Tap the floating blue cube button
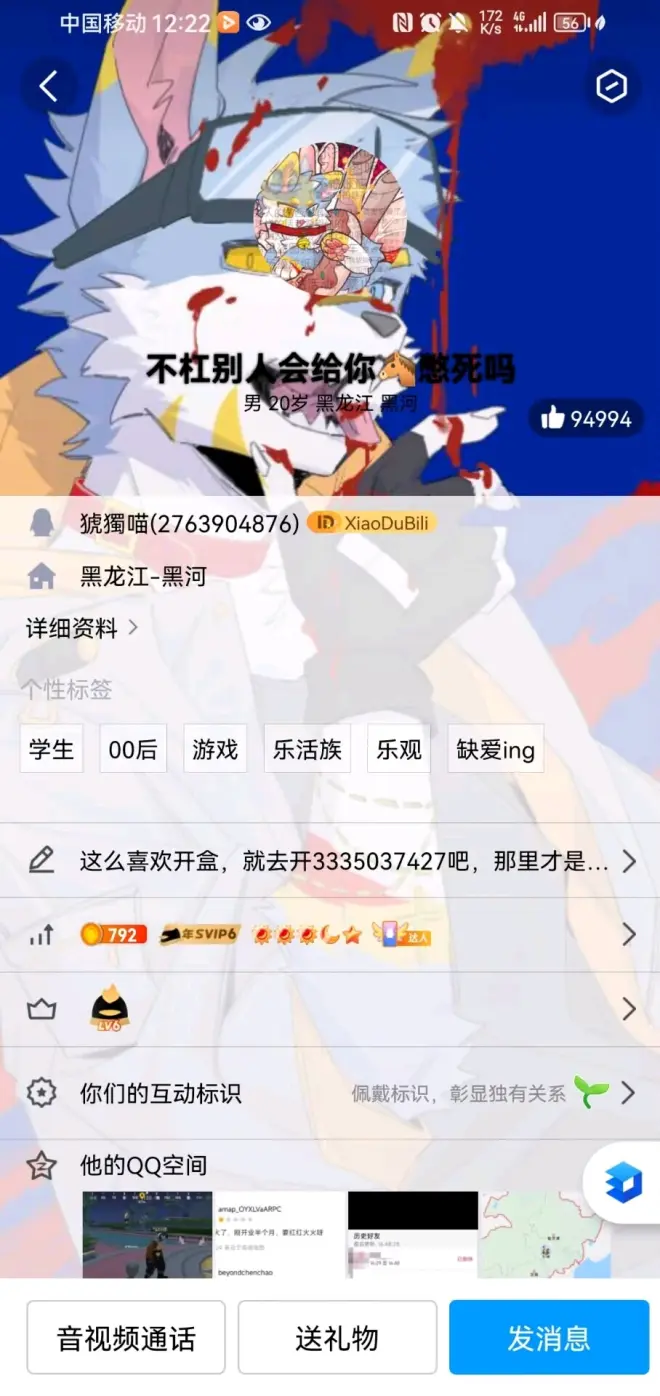 (624, 1183)
